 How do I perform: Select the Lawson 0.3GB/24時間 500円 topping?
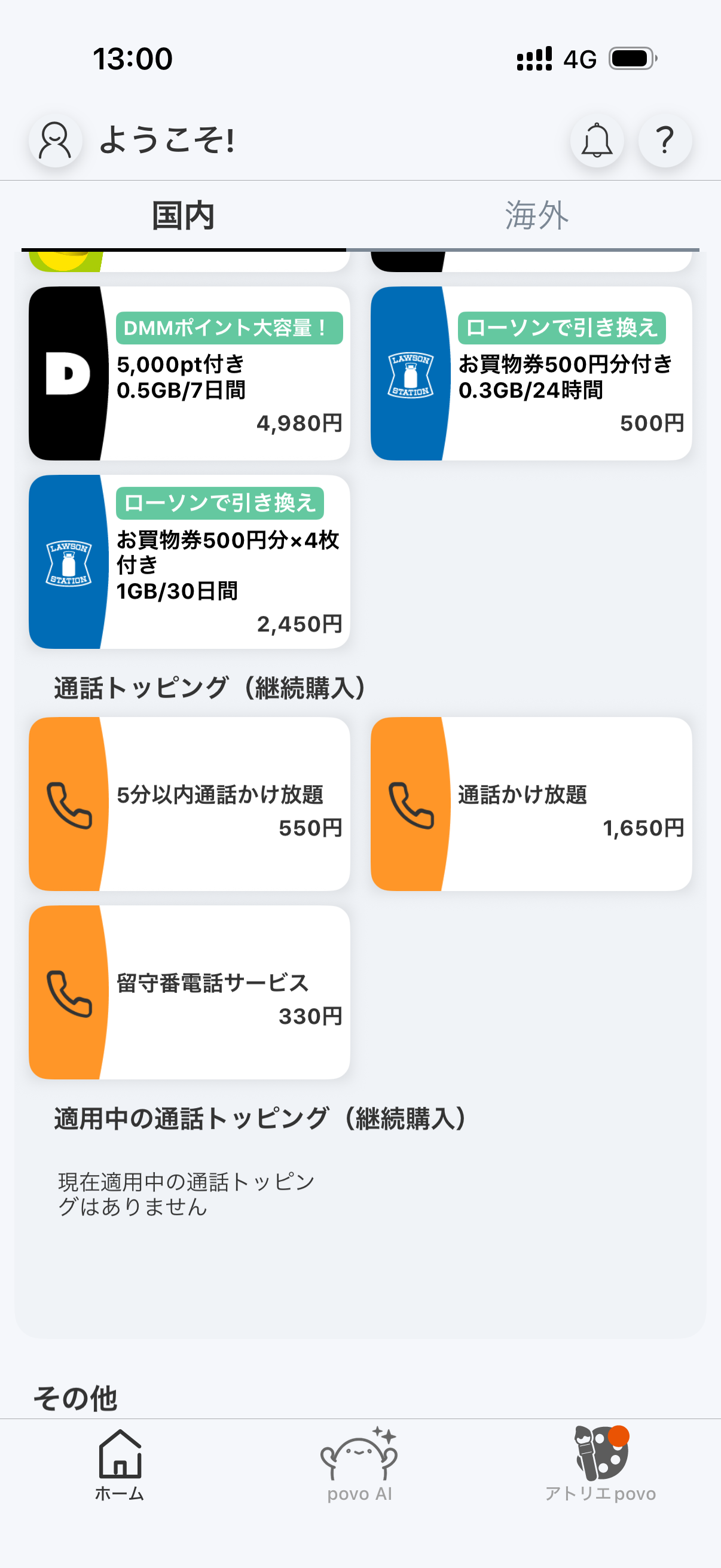pos(530,373)
